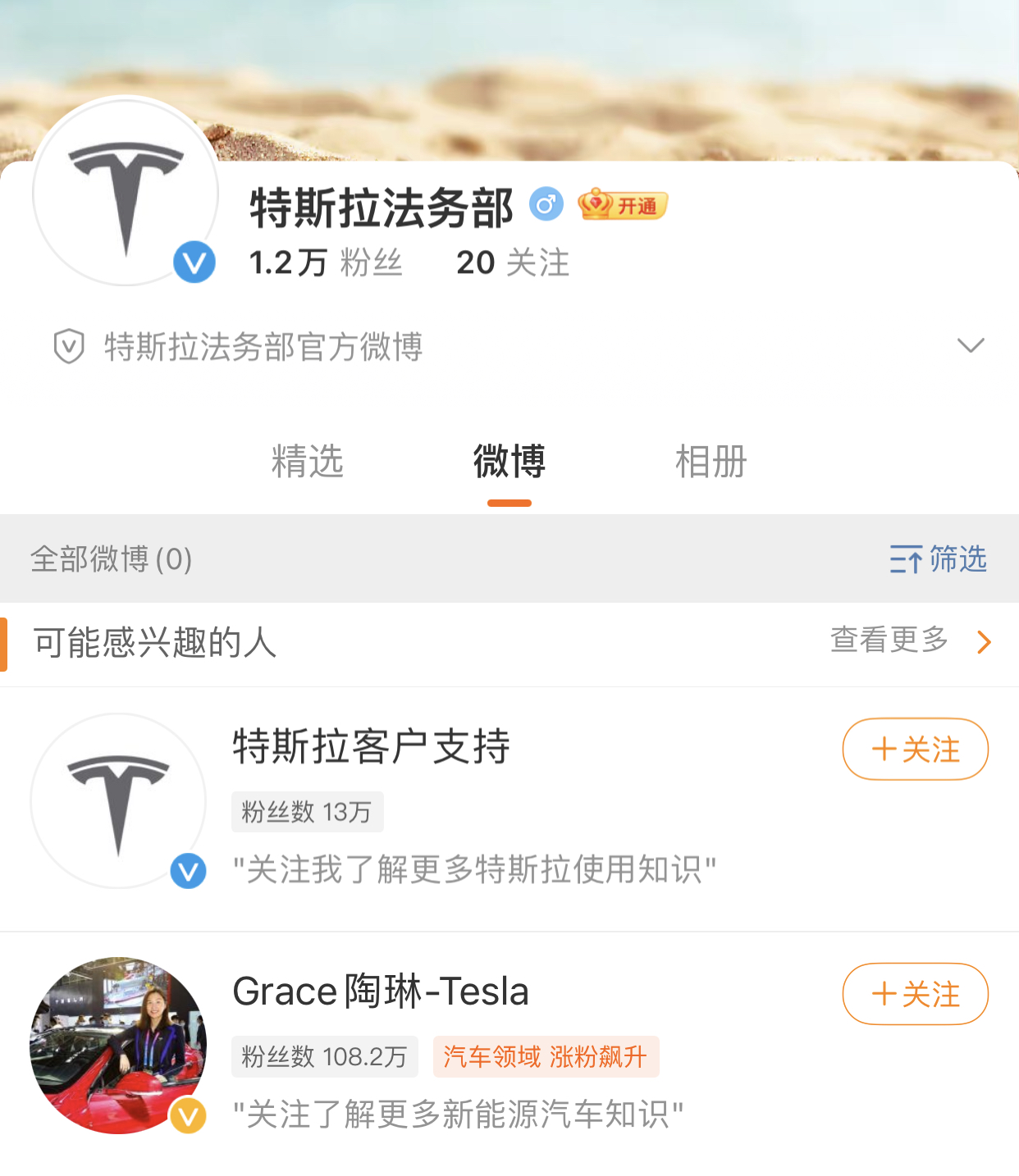Expand the verification info with the chevron

[x=971, y=347]
